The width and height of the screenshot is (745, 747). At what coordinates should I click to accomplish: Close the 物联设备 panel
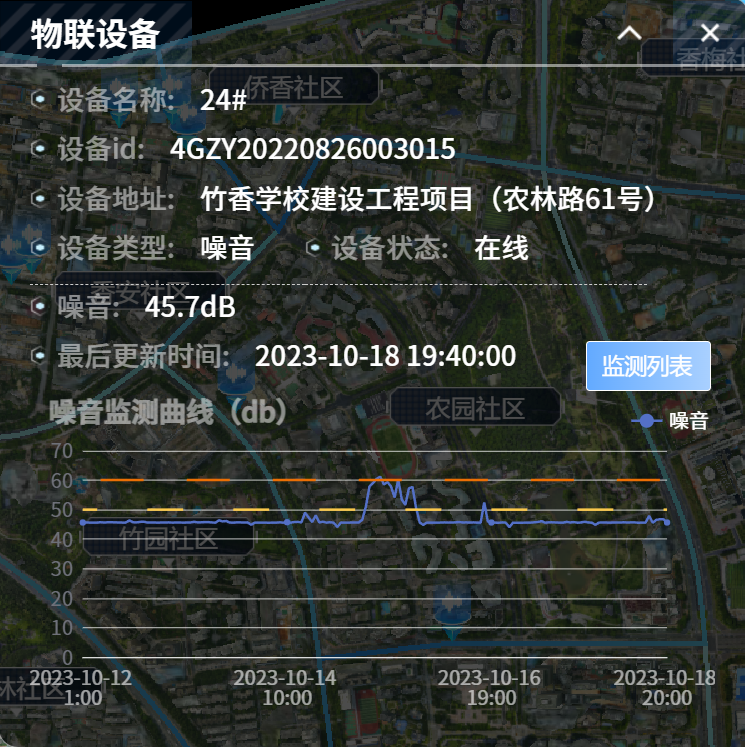coord(710,33)
